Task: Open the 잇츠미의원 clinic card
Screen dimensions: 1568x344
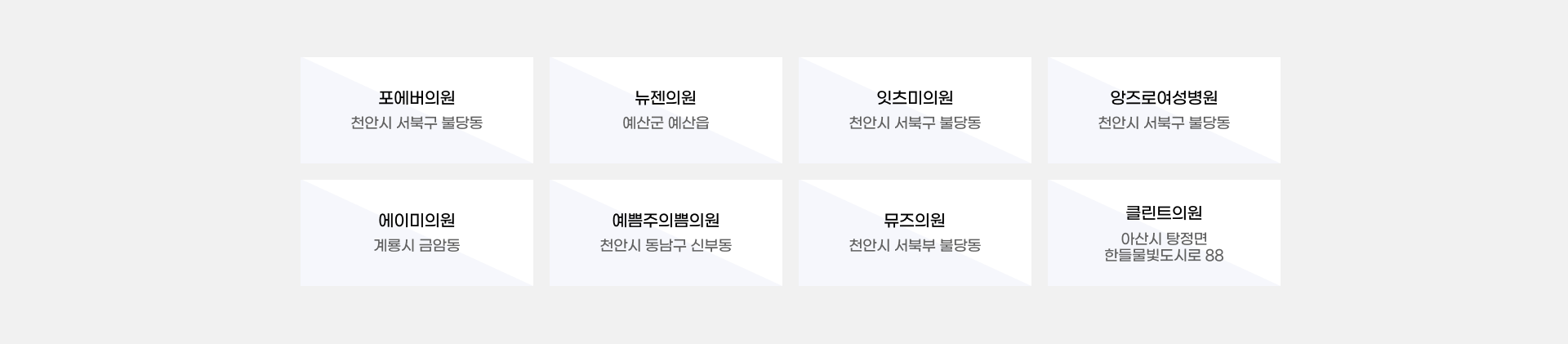Action: point(915,109)
